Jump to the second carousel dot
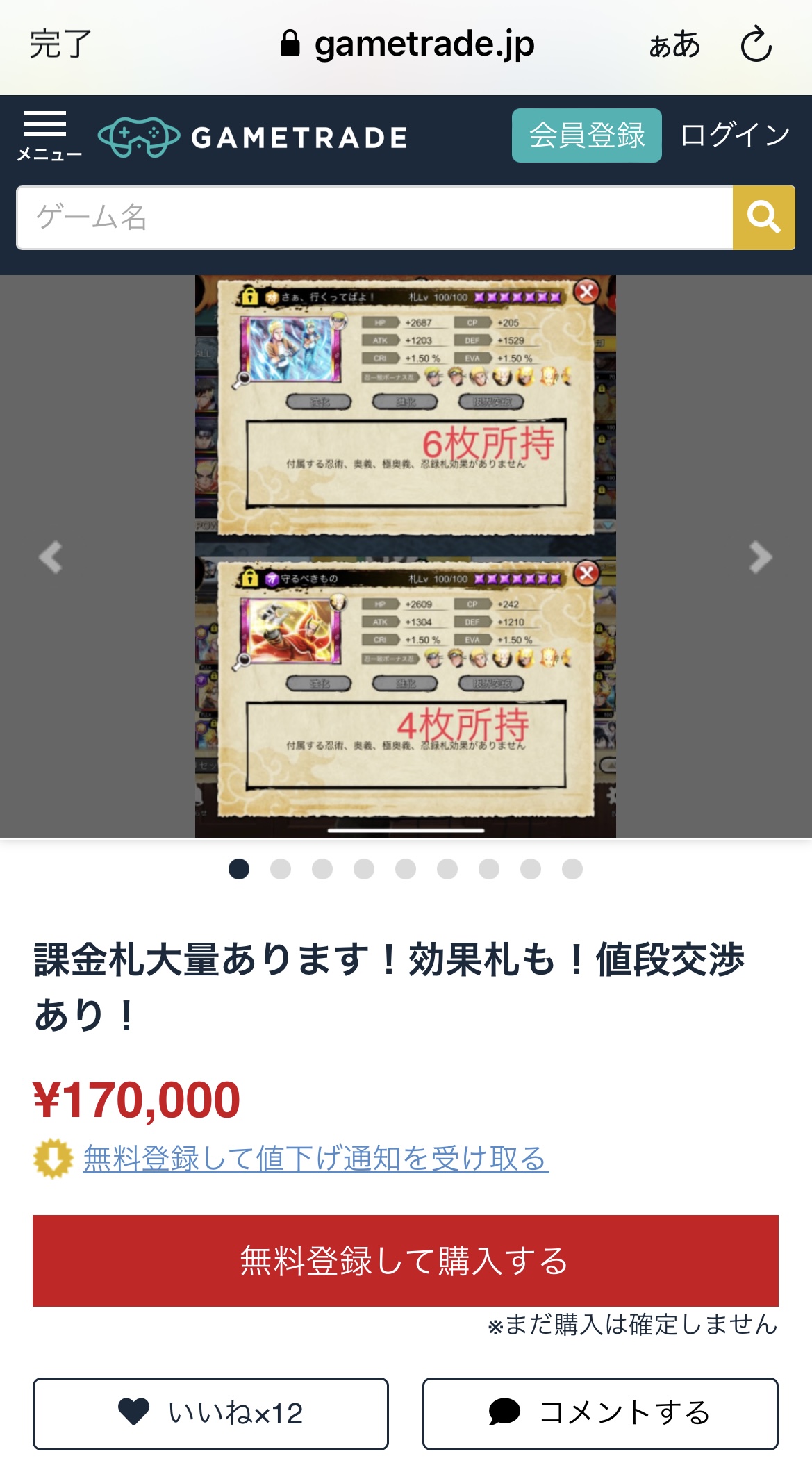 pyautogui.click(x=281, y=869)
